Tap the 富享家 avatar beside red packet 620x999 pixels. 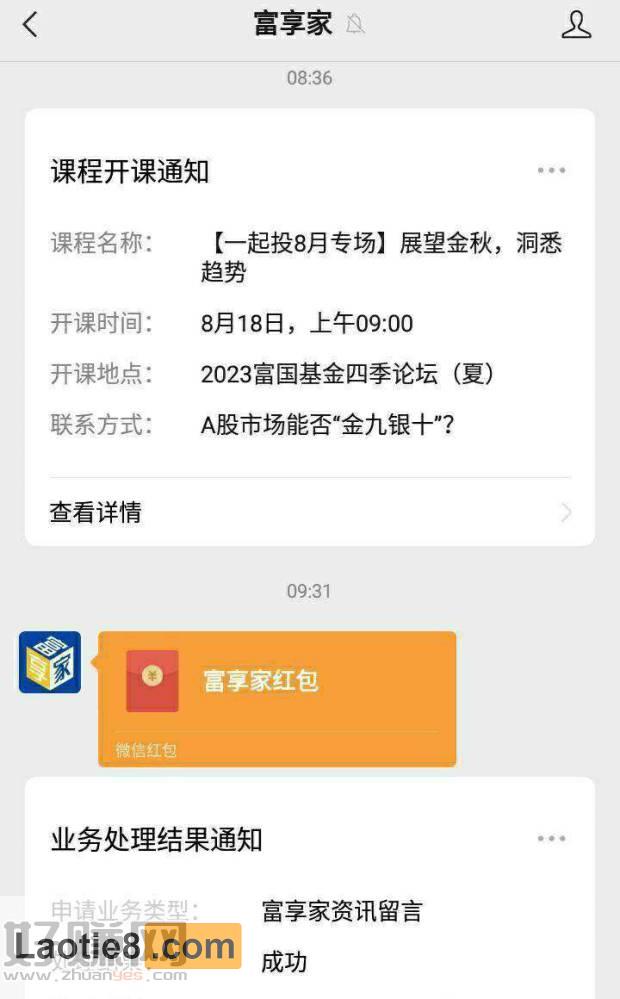pyautogui.click(x=50, y=662)
